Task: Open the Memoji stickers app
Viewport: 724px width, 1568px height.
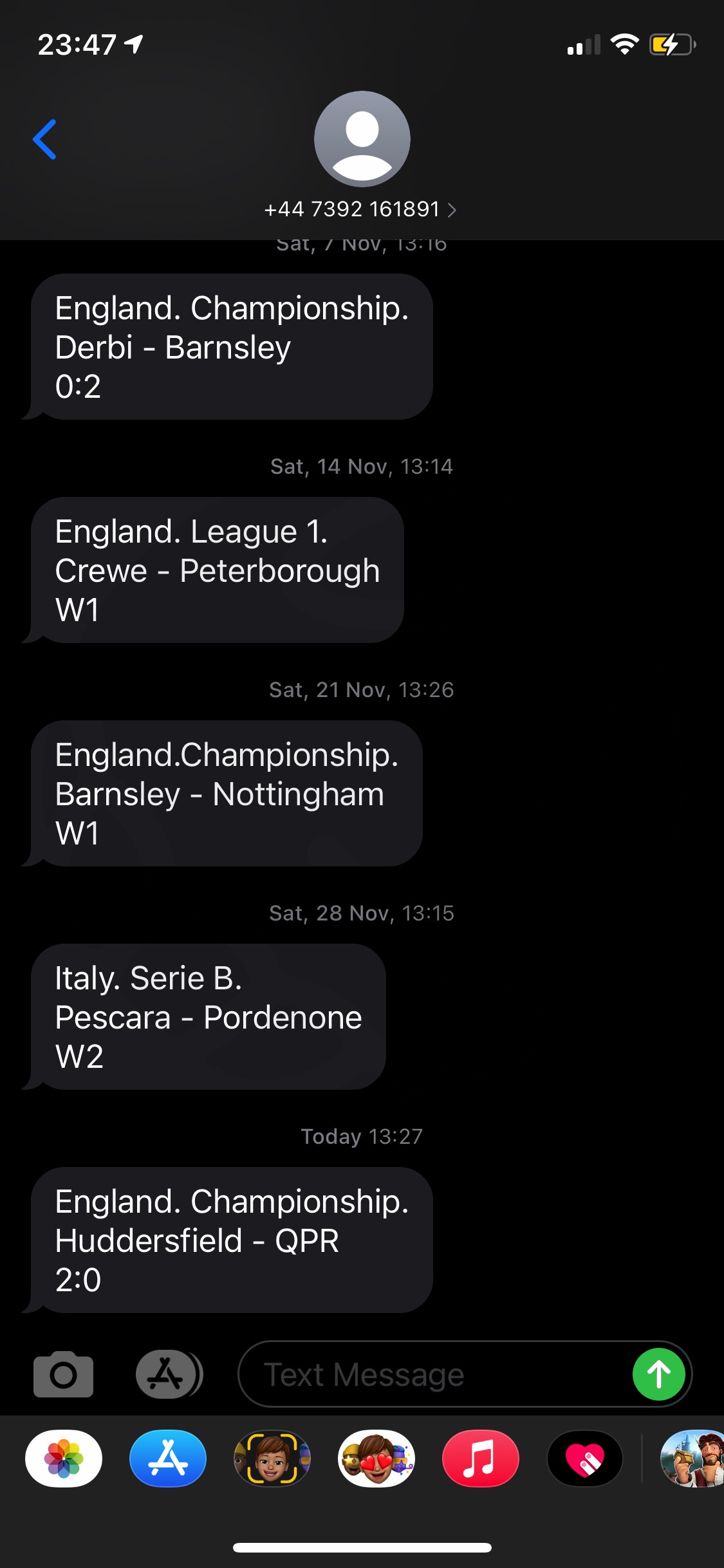Action: [x=376, y=1459]
